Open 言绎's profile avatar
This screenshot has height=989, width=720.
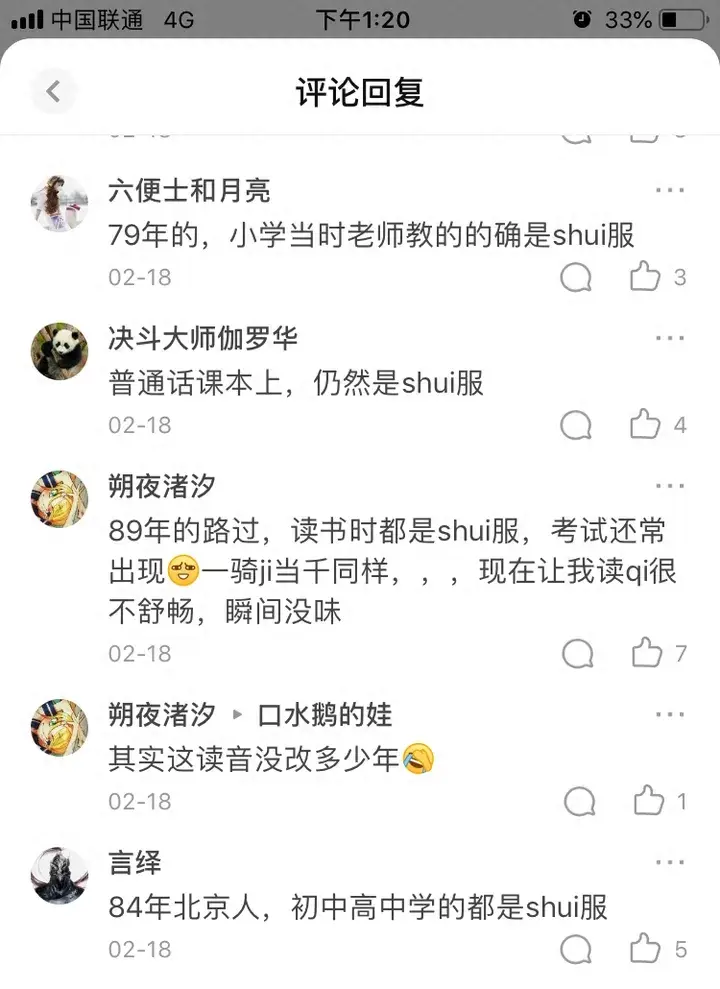click(x=59, y=875)
